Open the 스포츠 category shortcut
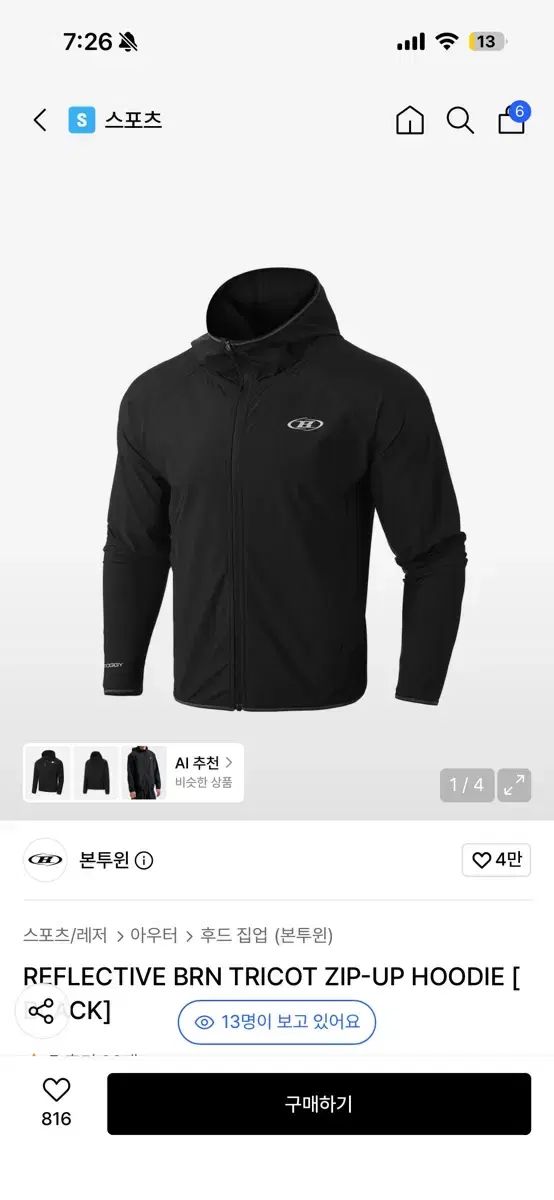The image size is (554, 1200). (115, 120)
